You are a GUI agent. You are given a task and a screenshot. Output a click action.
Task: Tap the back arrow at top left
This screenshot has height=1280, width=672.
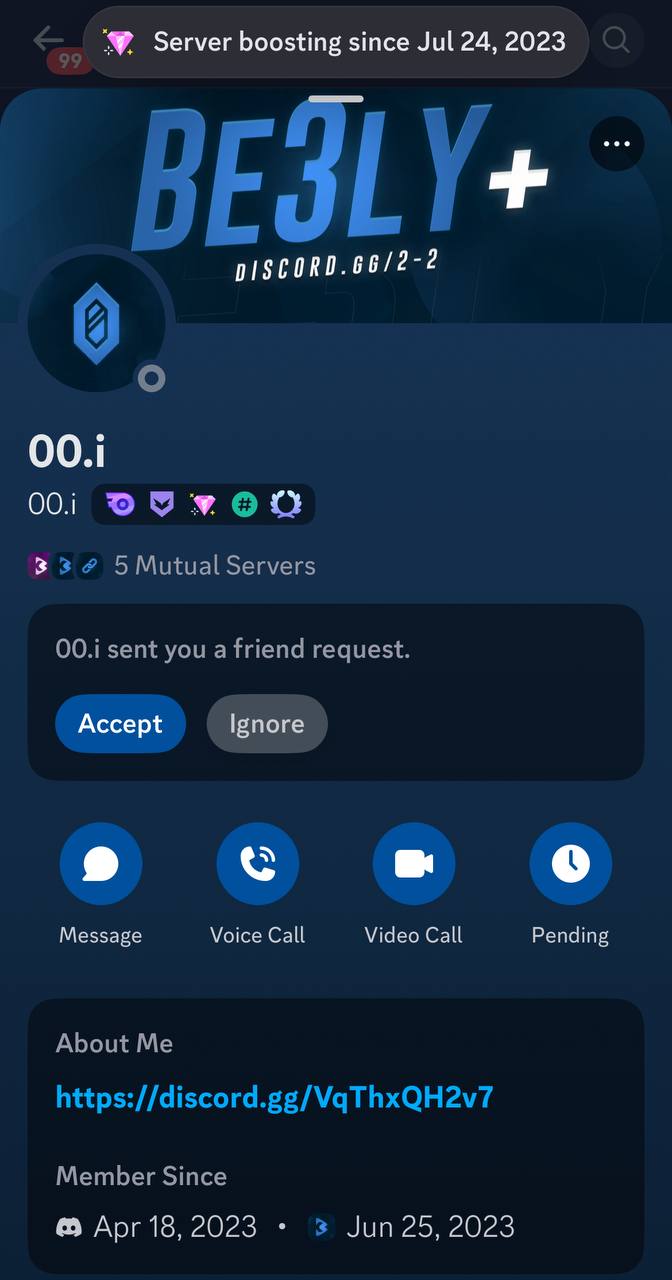tap(48, 40)
